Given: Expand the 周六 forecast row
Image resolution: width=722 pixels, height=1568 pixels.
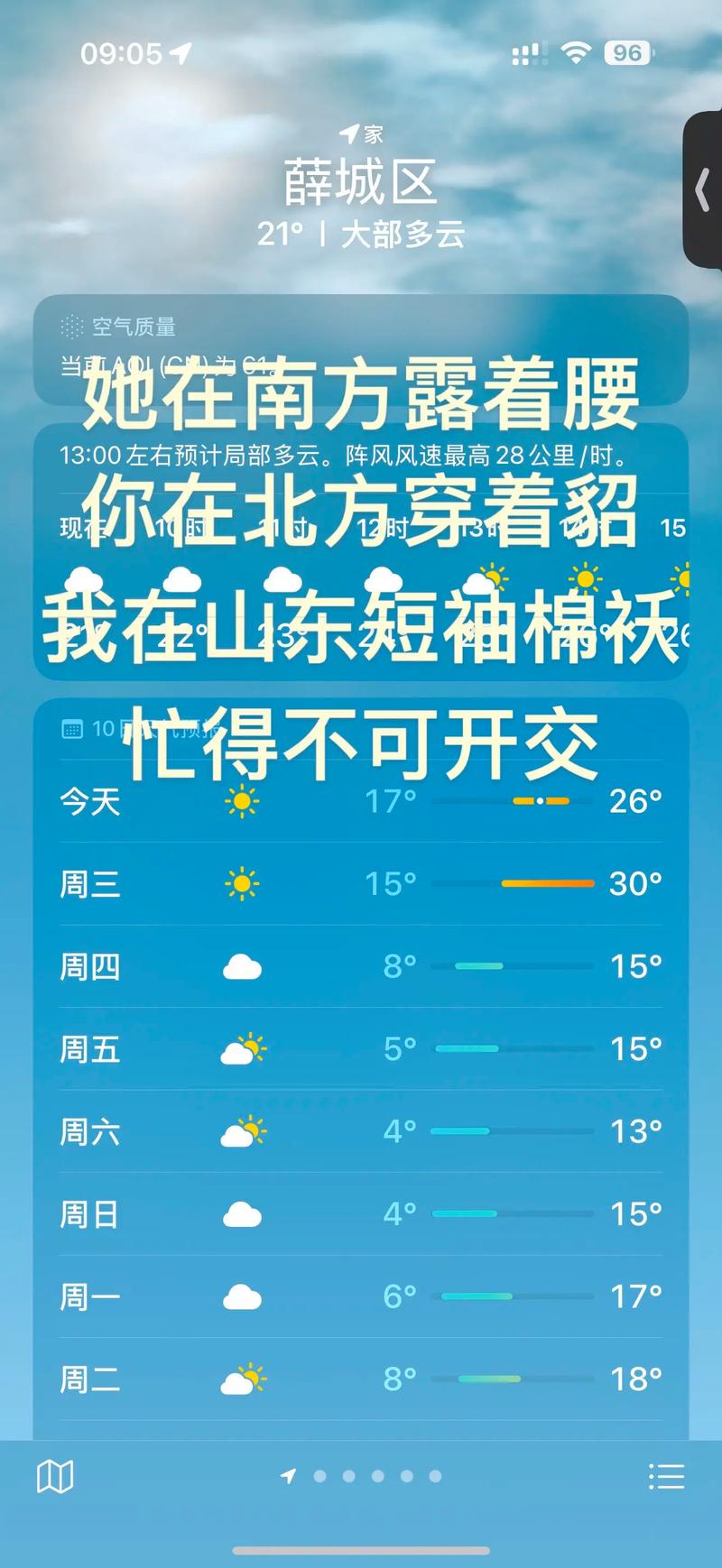Looking at the screenshot, I should (361, 1130).
